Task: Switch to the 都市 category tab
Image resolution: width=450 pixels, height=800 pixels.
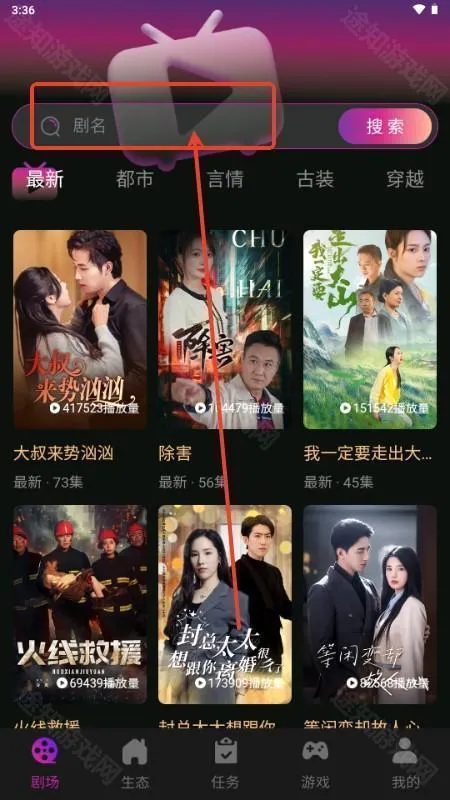Action: pyautogui.click(x=135, y=179)
